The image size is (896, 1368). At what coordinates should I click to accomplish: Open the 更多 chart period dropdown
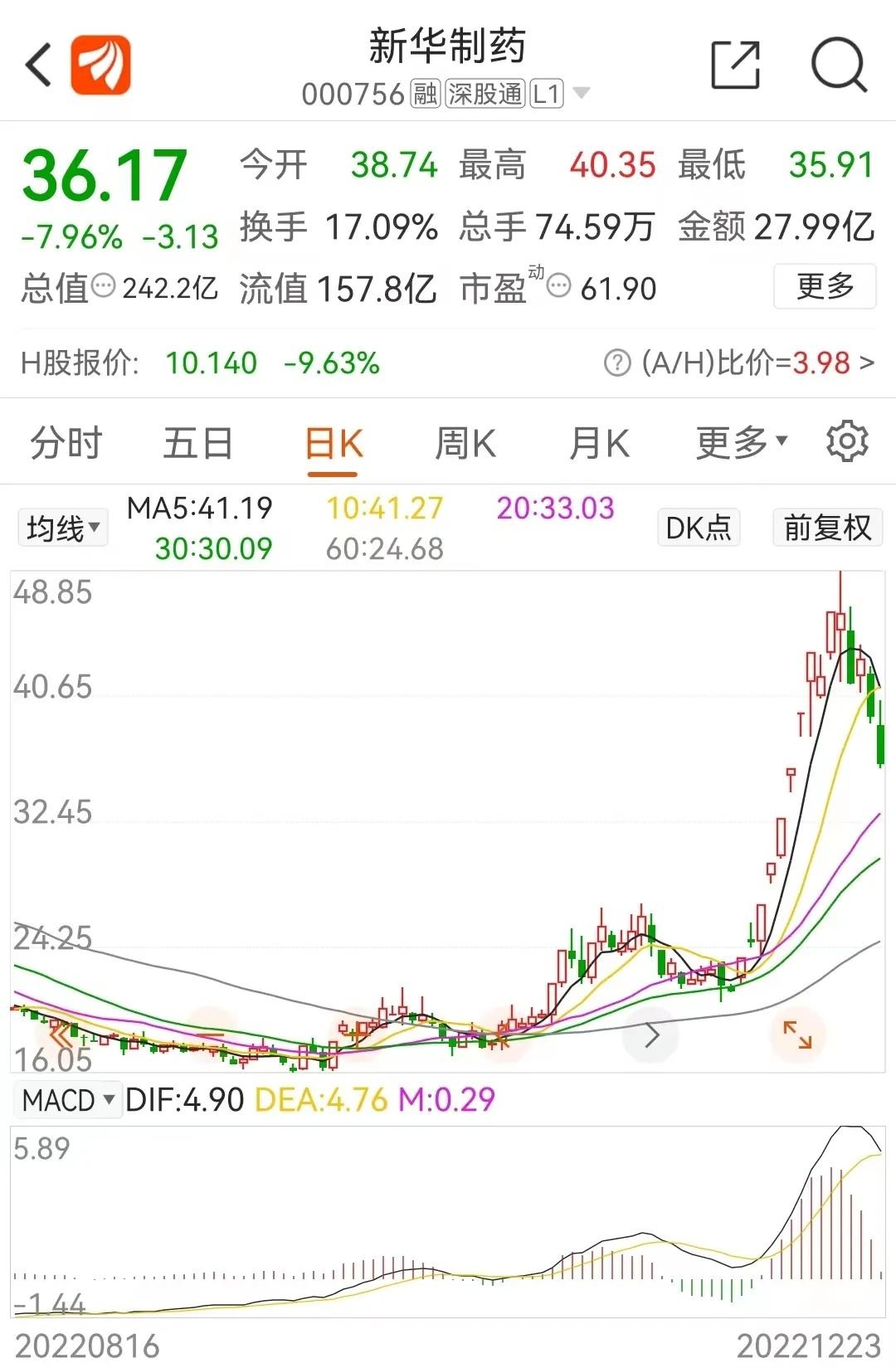coord(741,442)
